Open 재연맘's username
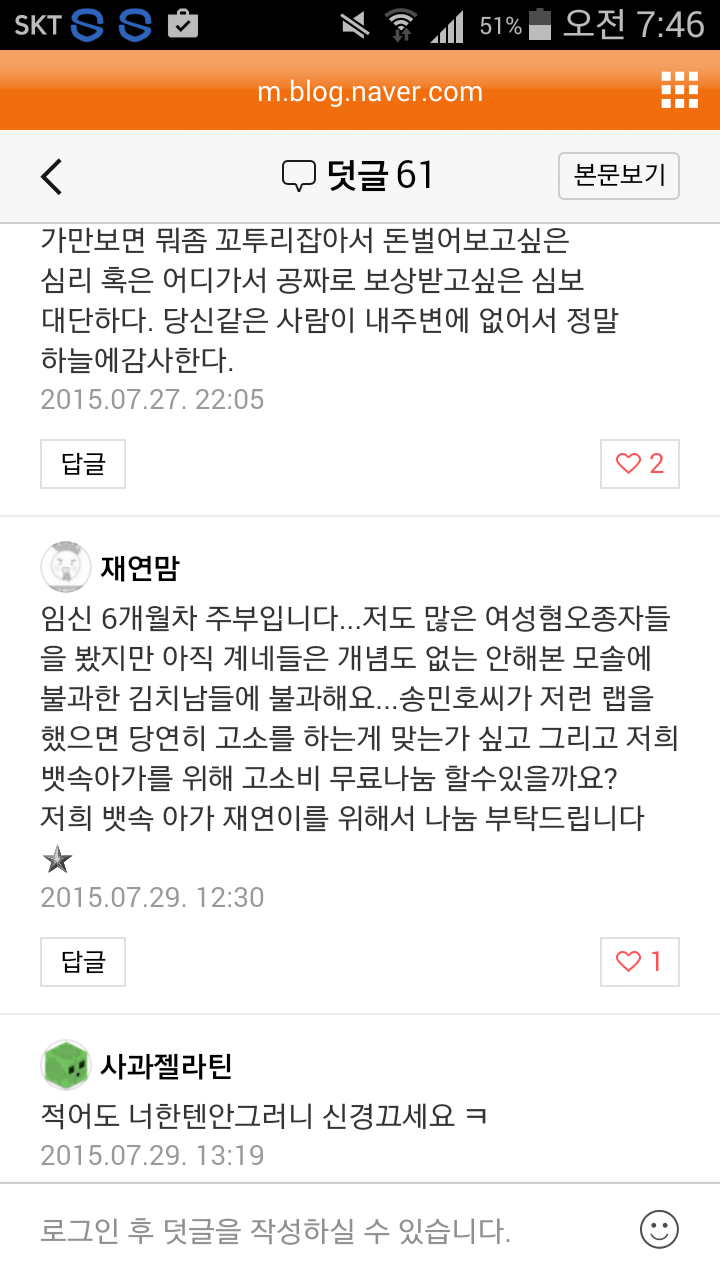 (x=140, y=568)
